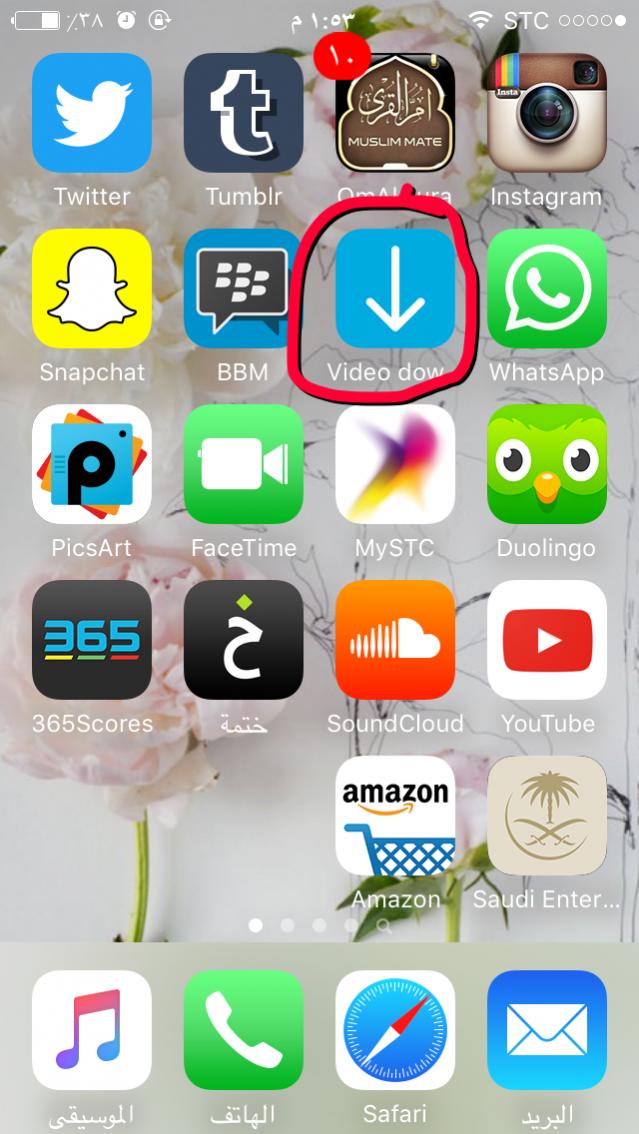639x1134 pixels.
Task: Open Instagram
Action: (547, 113)
